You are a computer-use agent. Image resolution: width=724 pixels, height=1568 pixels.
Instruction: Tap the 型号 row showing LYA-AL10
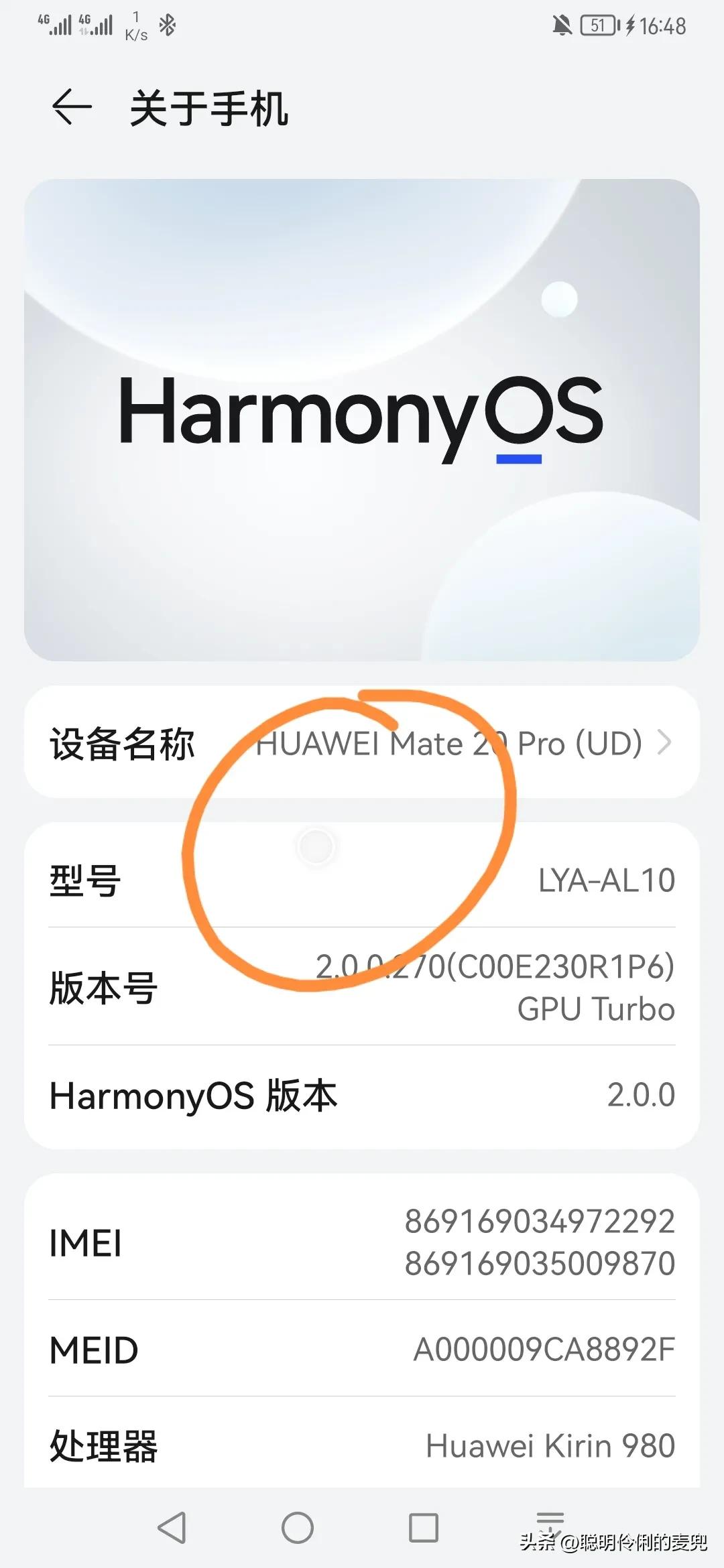pyautogui.click(x=362, y=883)
